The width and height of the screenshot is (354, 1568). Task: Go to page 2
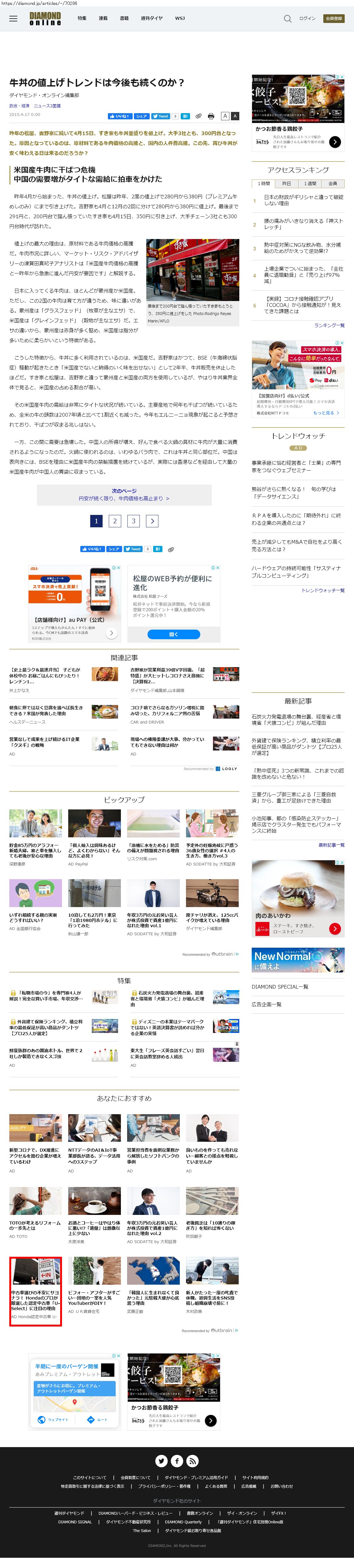[x=115, y=520]
